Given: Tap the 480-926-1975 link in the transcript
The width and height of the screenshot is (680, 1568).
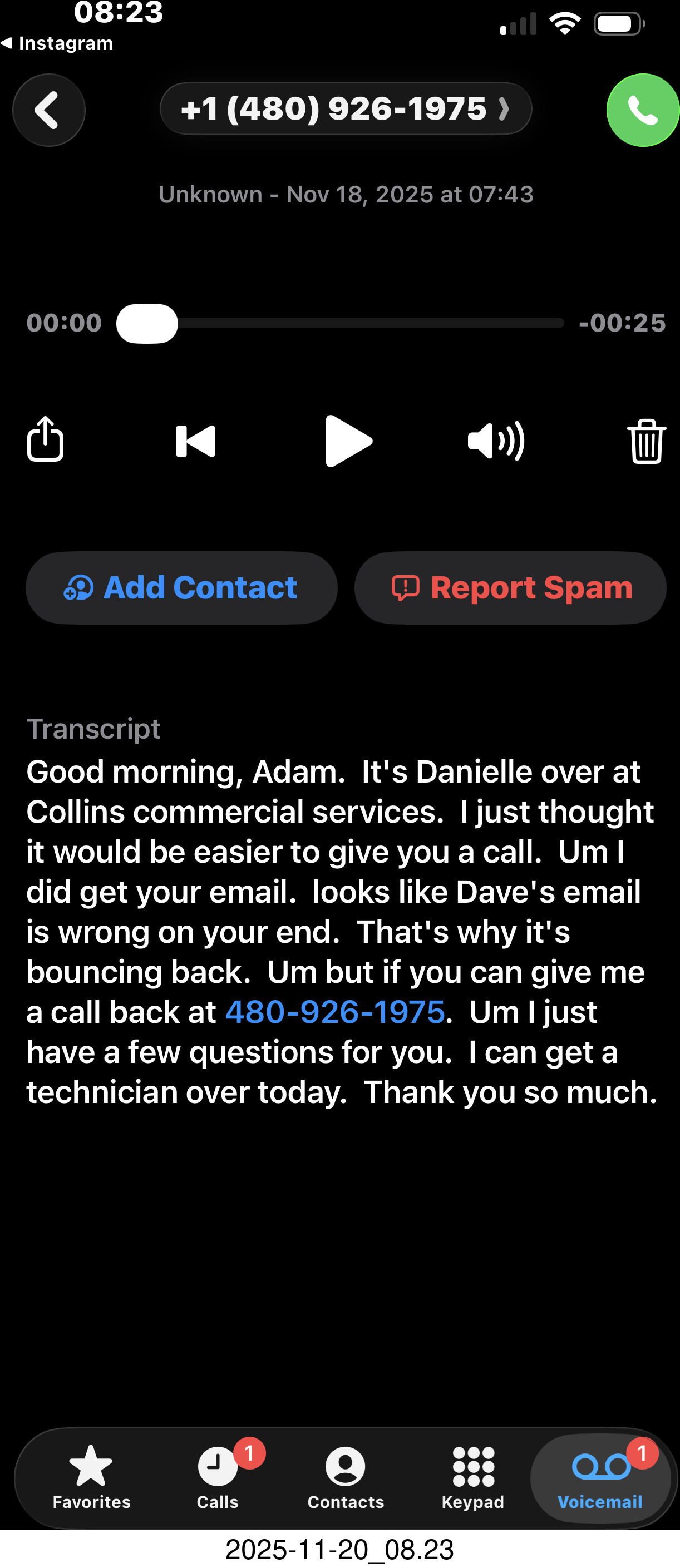Looking at the screenshot, I should (x=335, y=1012).
